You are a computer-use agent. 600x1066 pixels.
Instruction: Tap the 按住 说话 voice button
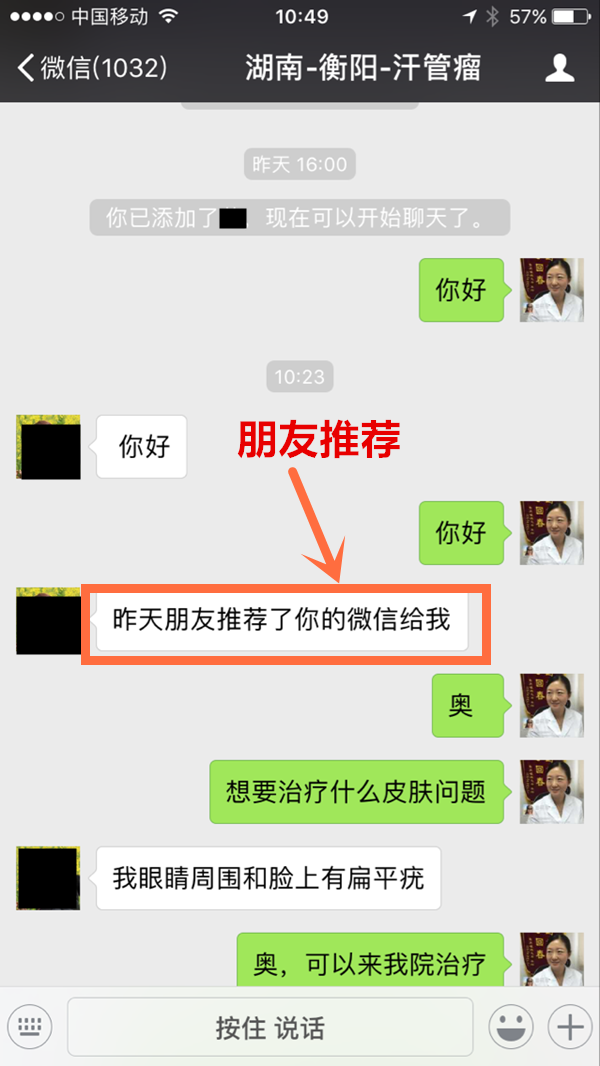point(270,1026)
